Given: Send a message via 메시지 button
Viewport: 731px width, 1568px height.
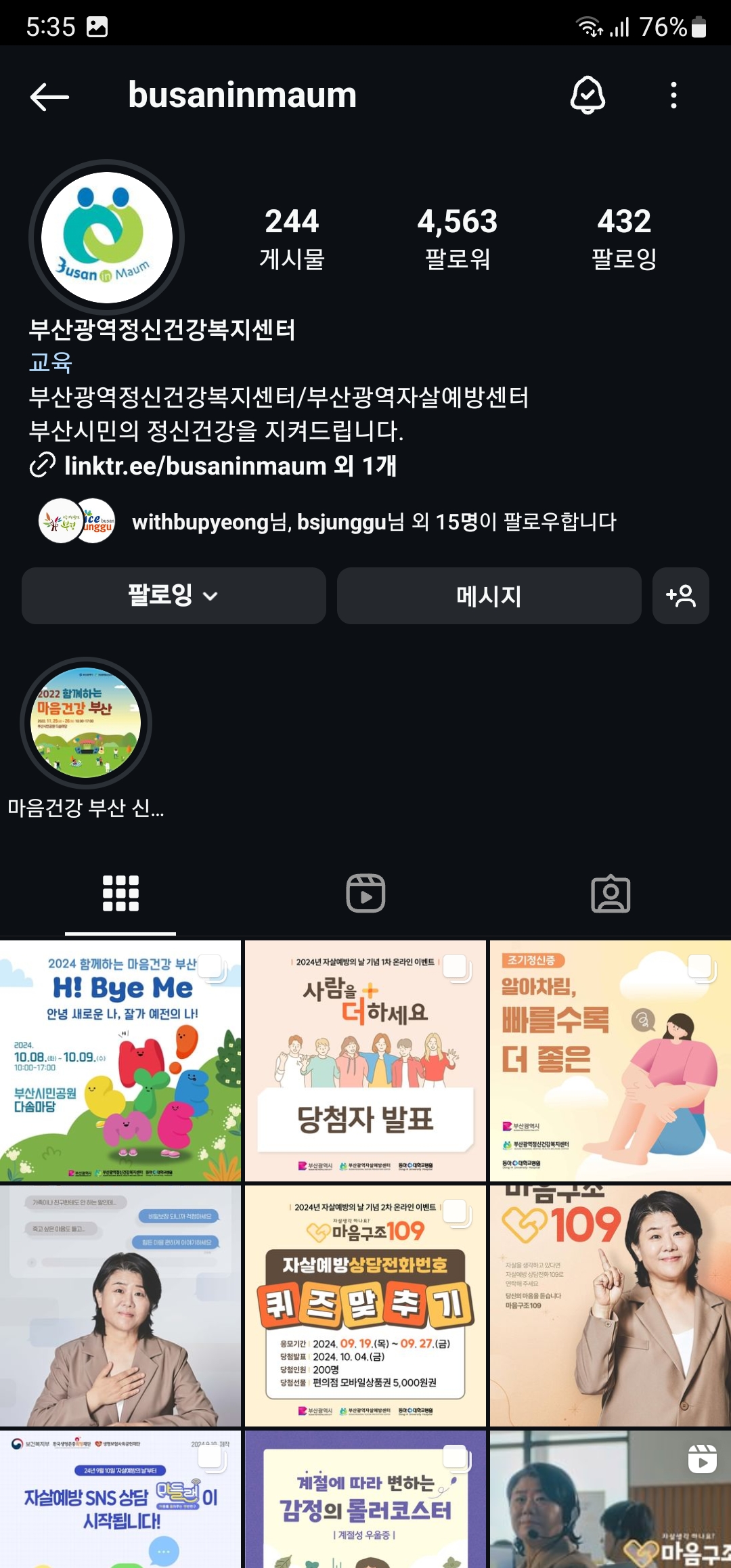Looking at the screenshot, I should pyautogui.click(x=489, y=596).
